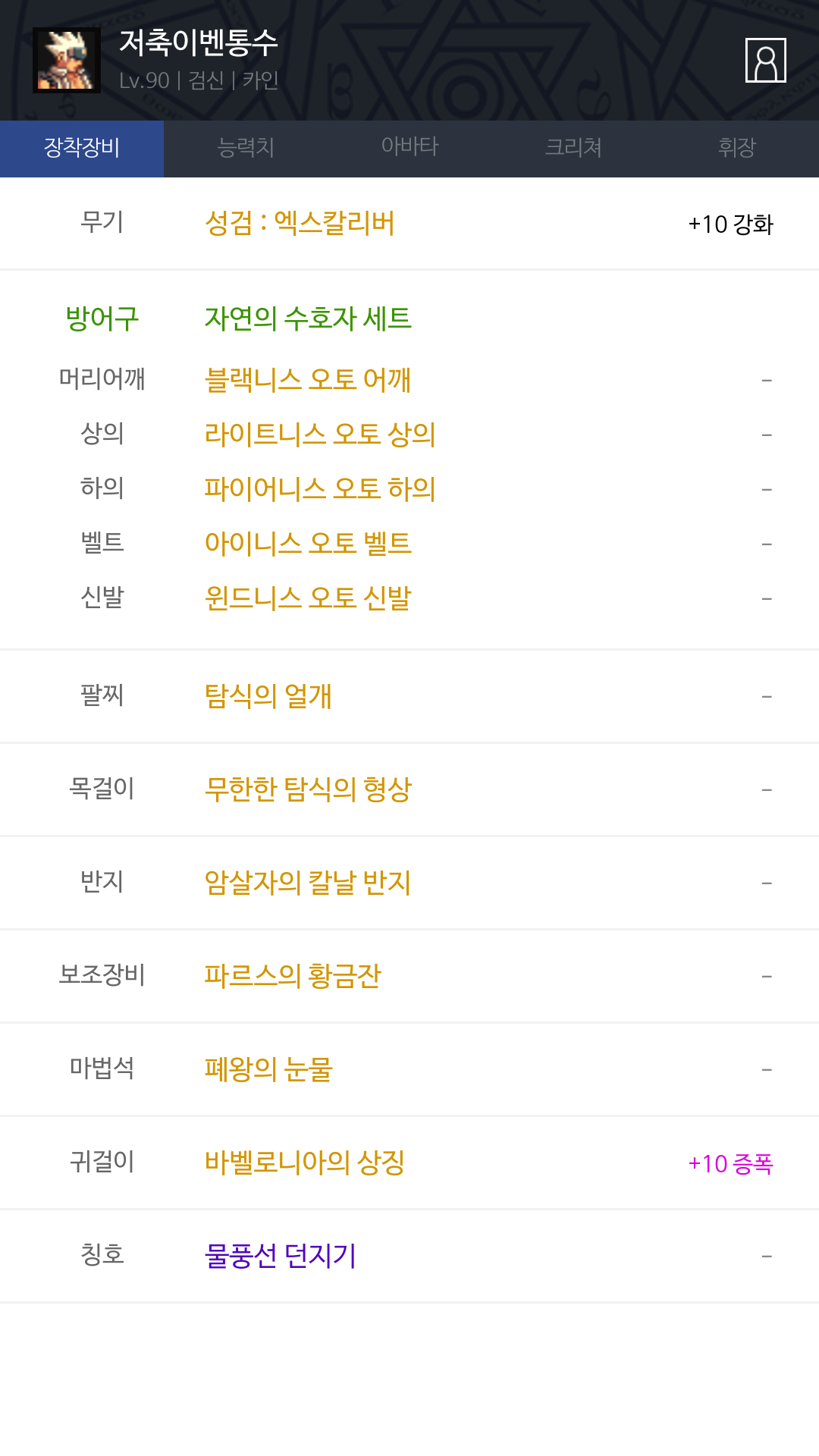
Task: Switch to the 휘장 tab
Action: (737, 149)
